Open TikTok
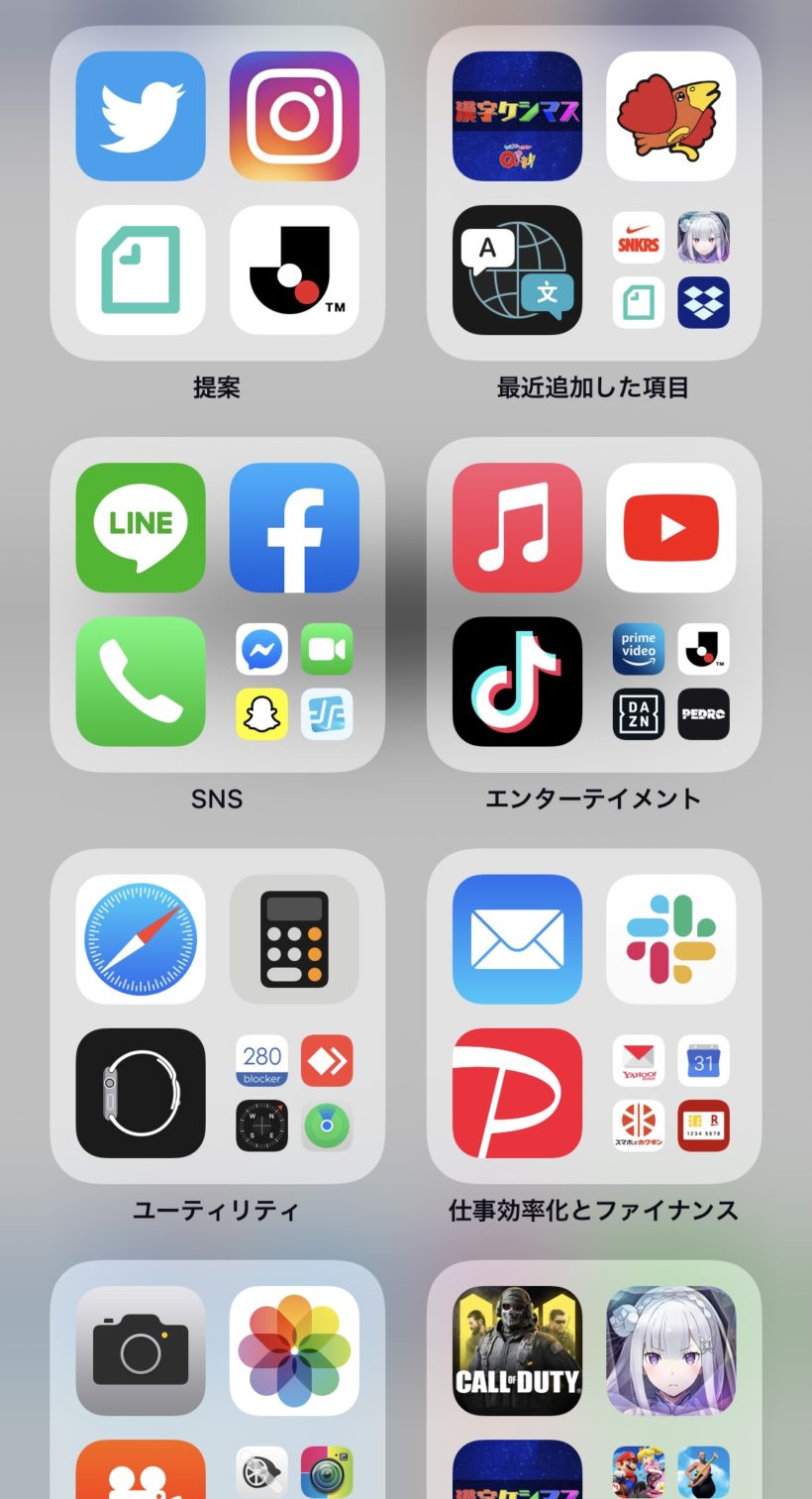812x1499 pixels. (x=517, y=681)
